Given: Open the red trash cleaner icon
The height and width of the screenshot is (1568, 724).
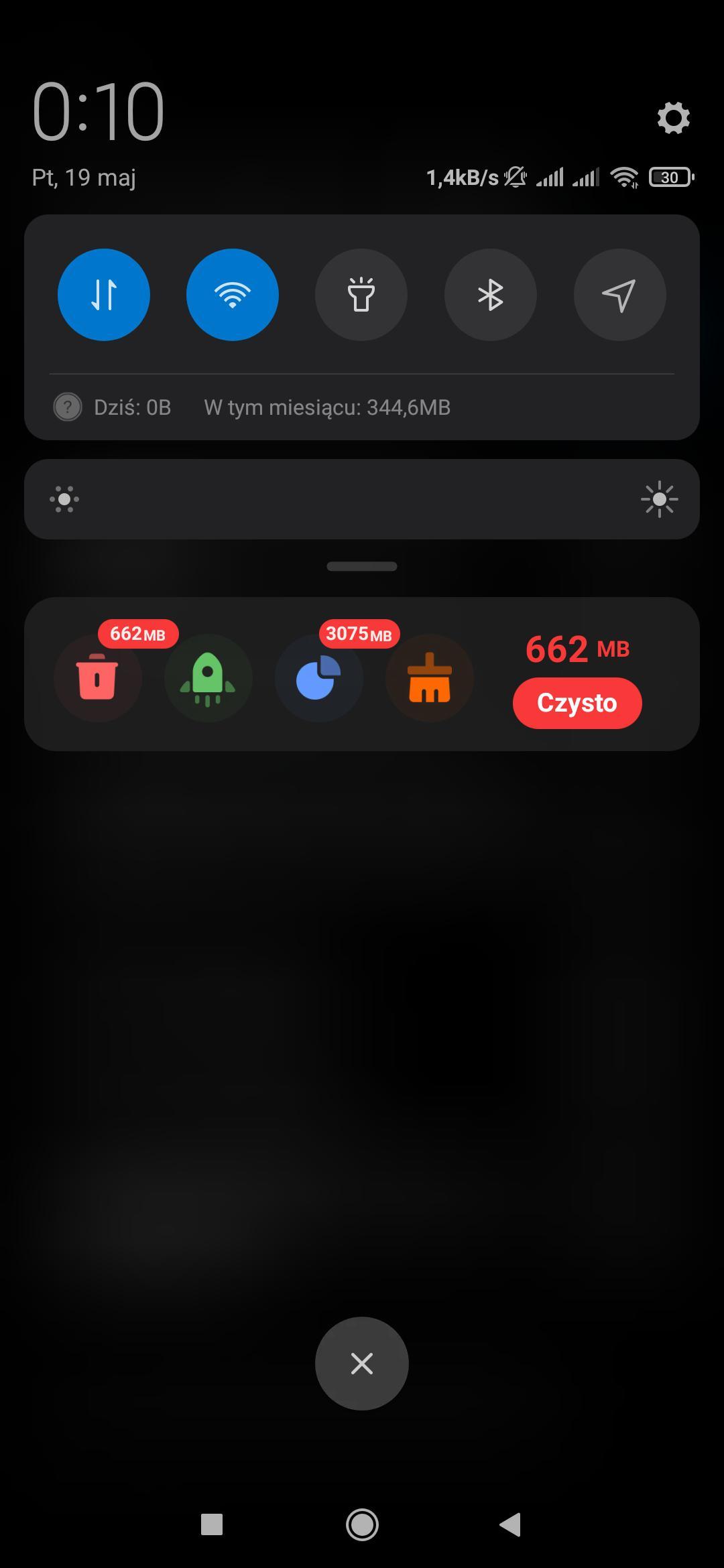Looking at the screenshot, I should tap(98, 677).
